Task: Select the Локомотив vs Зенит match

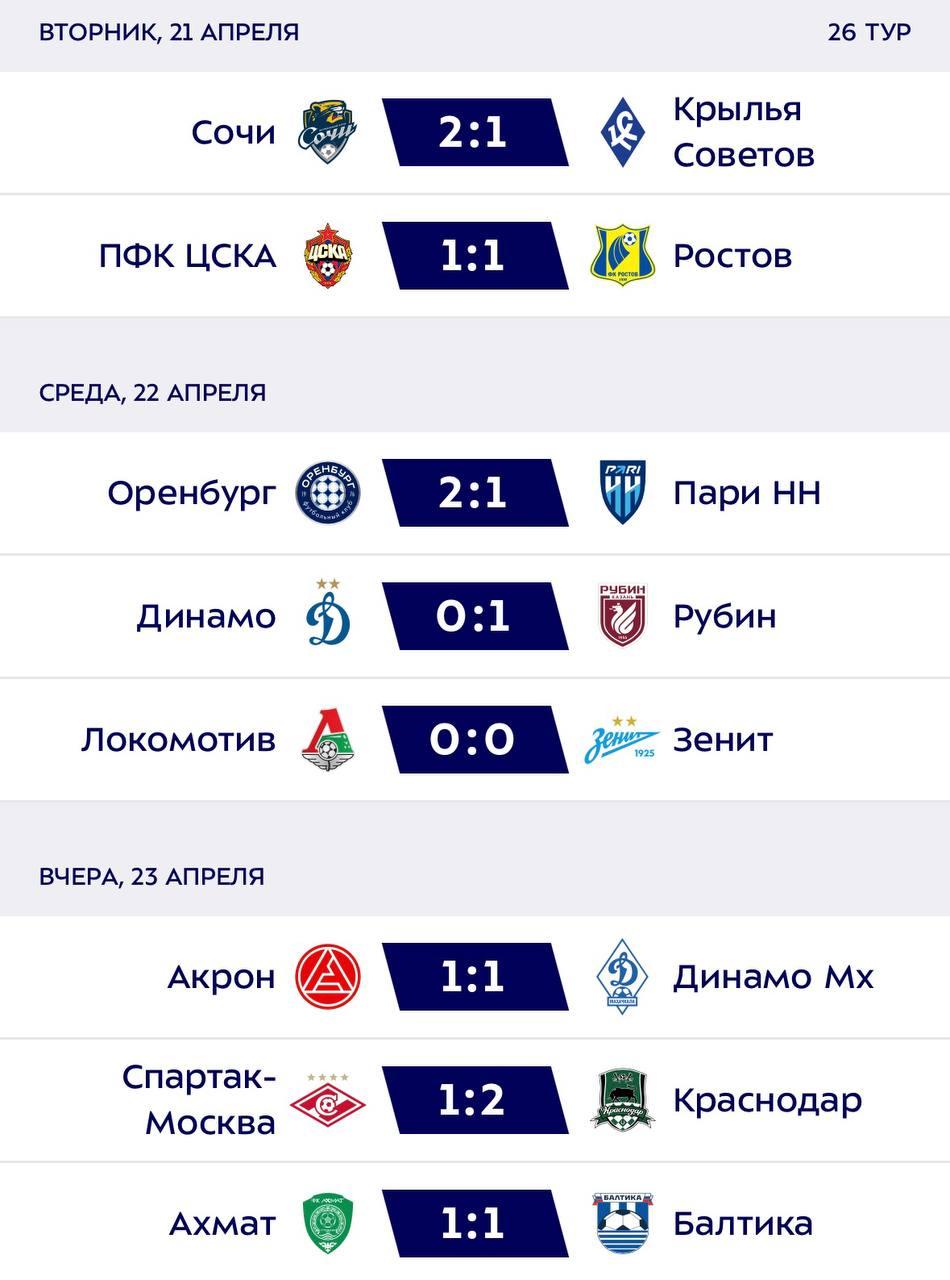Action: [x=474, y=740]
